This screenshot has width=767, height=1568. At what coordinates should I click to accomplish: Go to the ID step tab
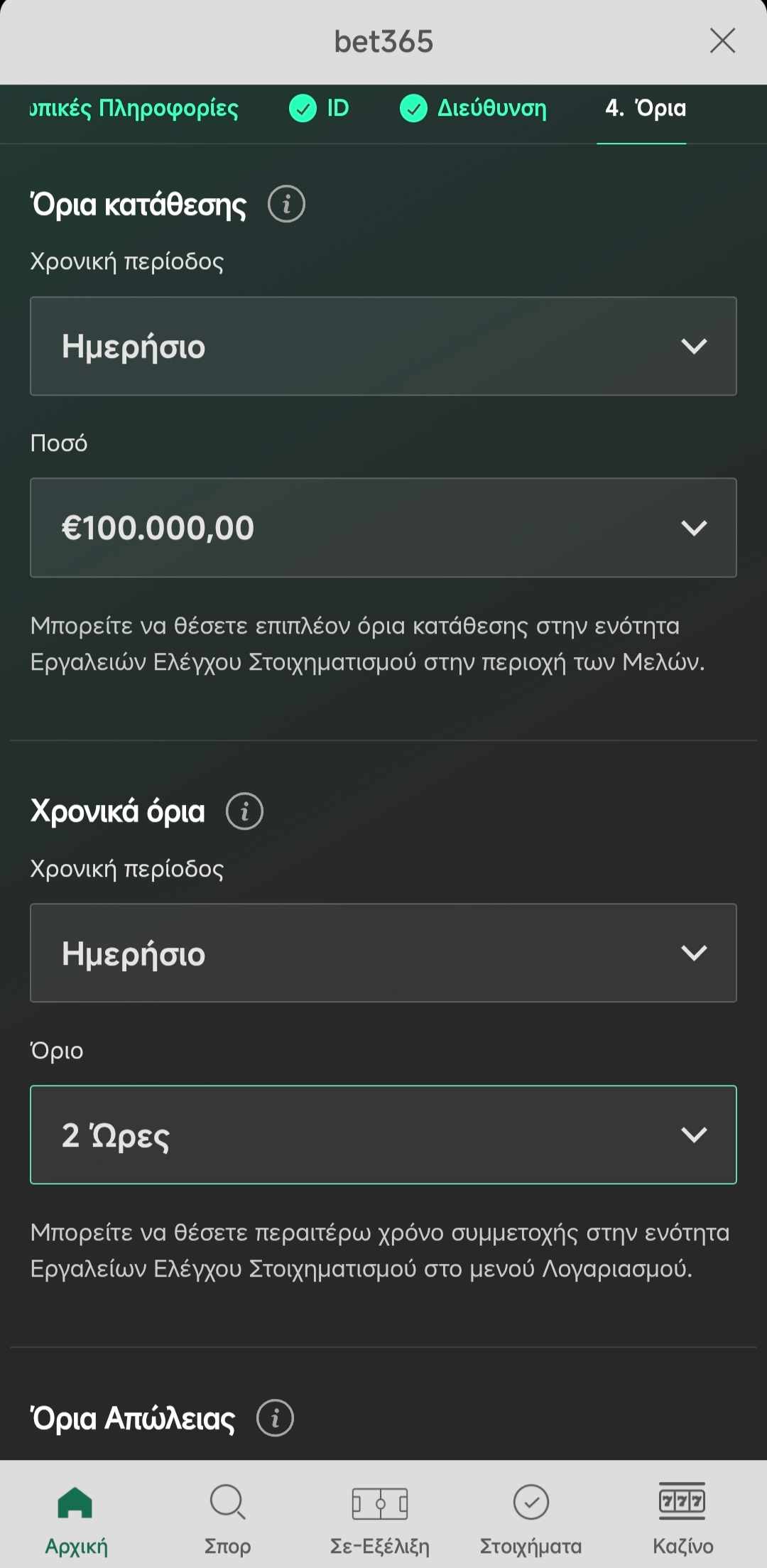pos(320,109)
